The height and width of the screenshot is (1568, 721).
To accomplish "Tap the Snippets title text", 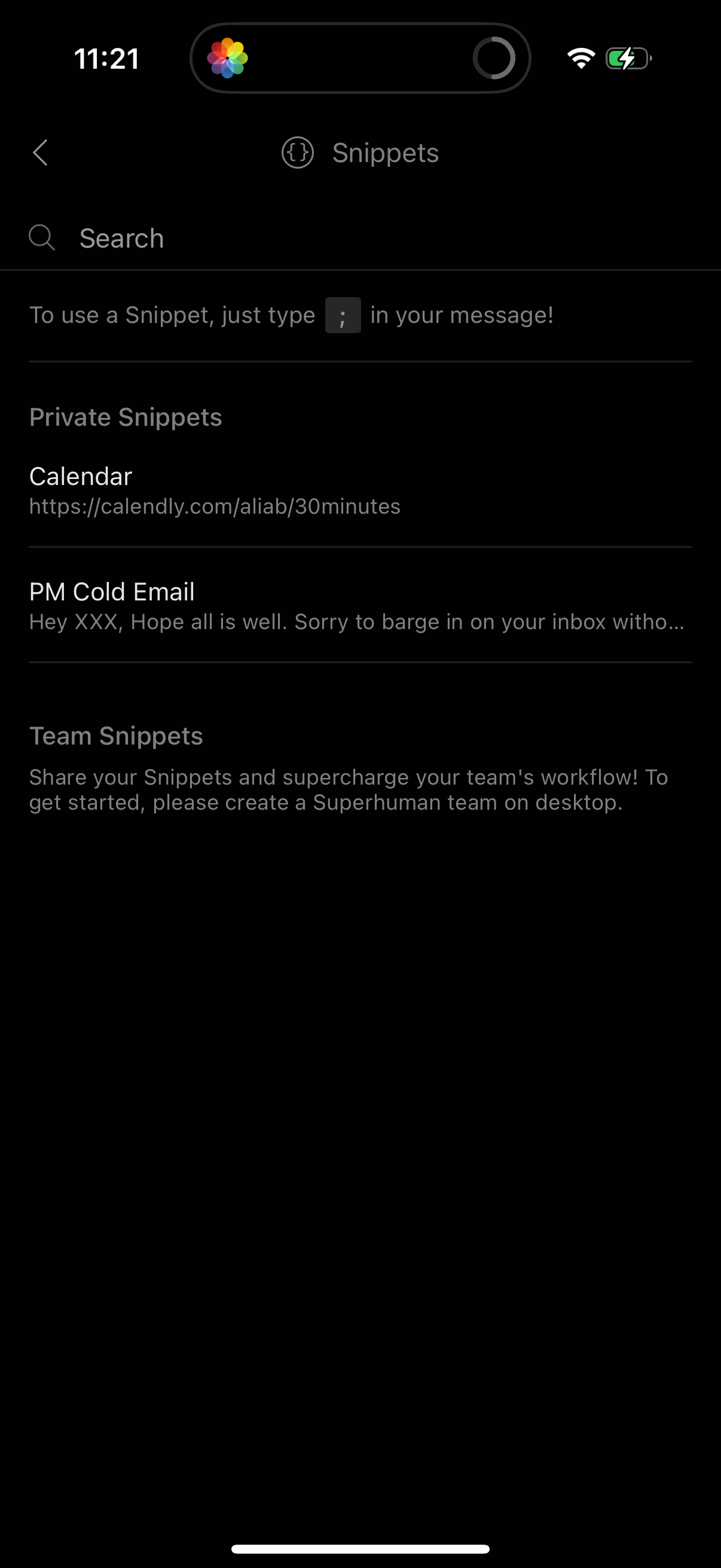I will click(384, 152).
